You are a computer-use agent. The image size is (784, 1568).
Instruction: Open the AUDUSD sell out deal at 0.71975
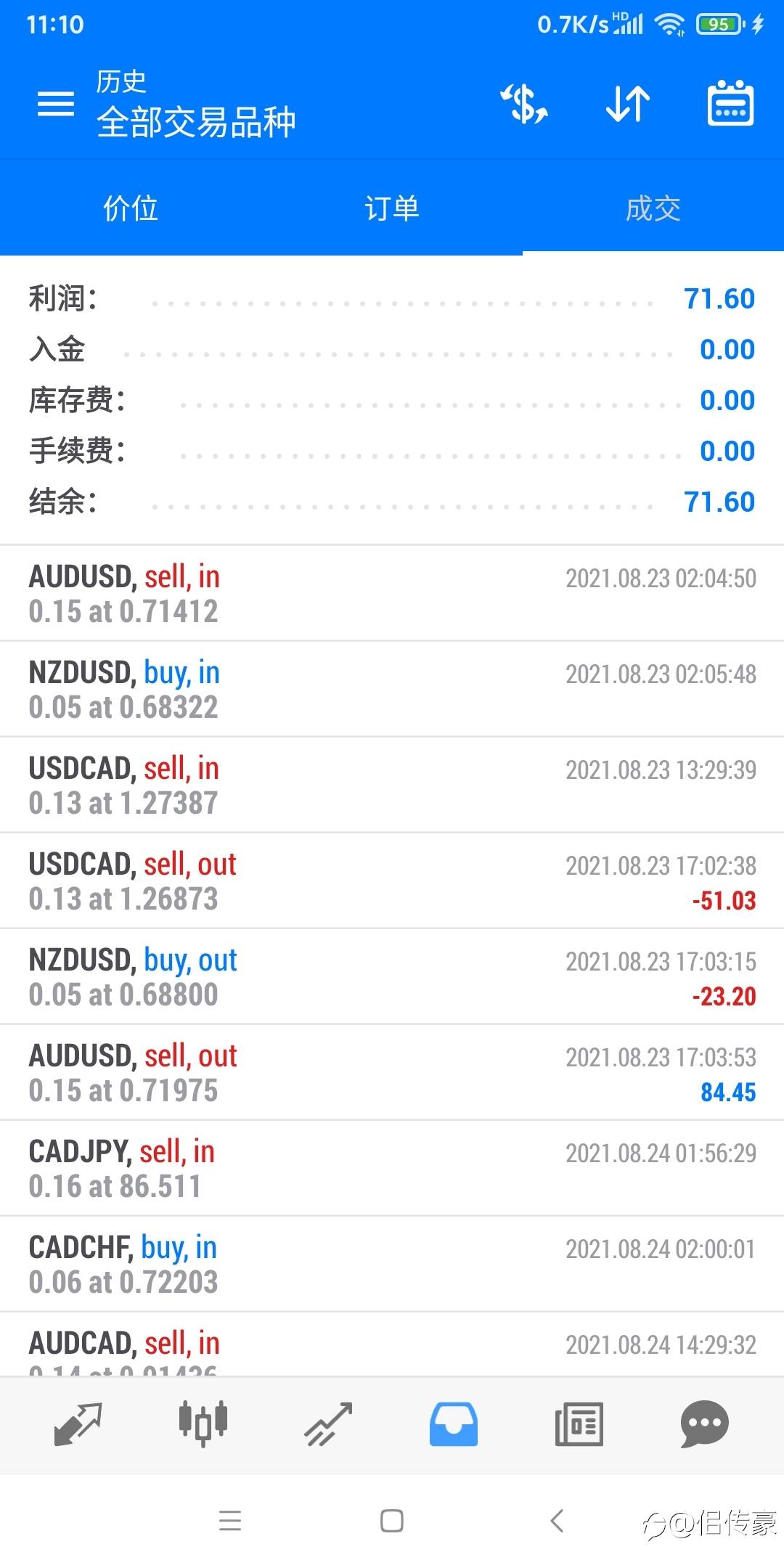point(392,1072)
